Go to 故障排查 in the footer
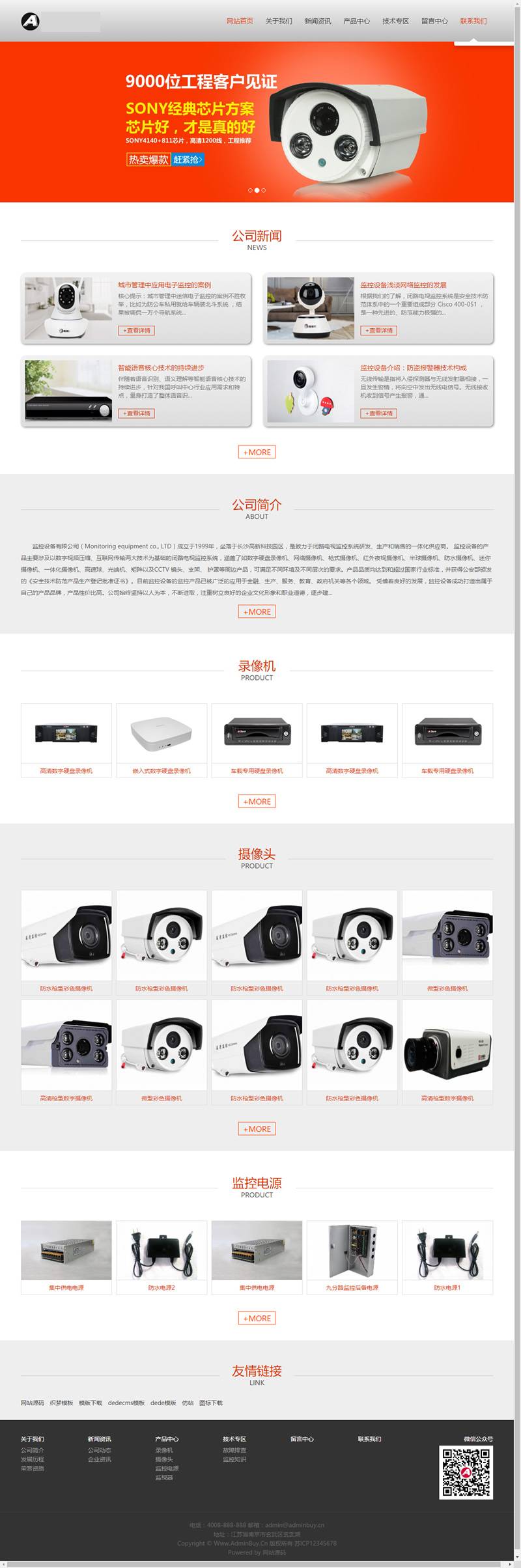Screen dimensions: 521x1568 [x=234, y=1450]
